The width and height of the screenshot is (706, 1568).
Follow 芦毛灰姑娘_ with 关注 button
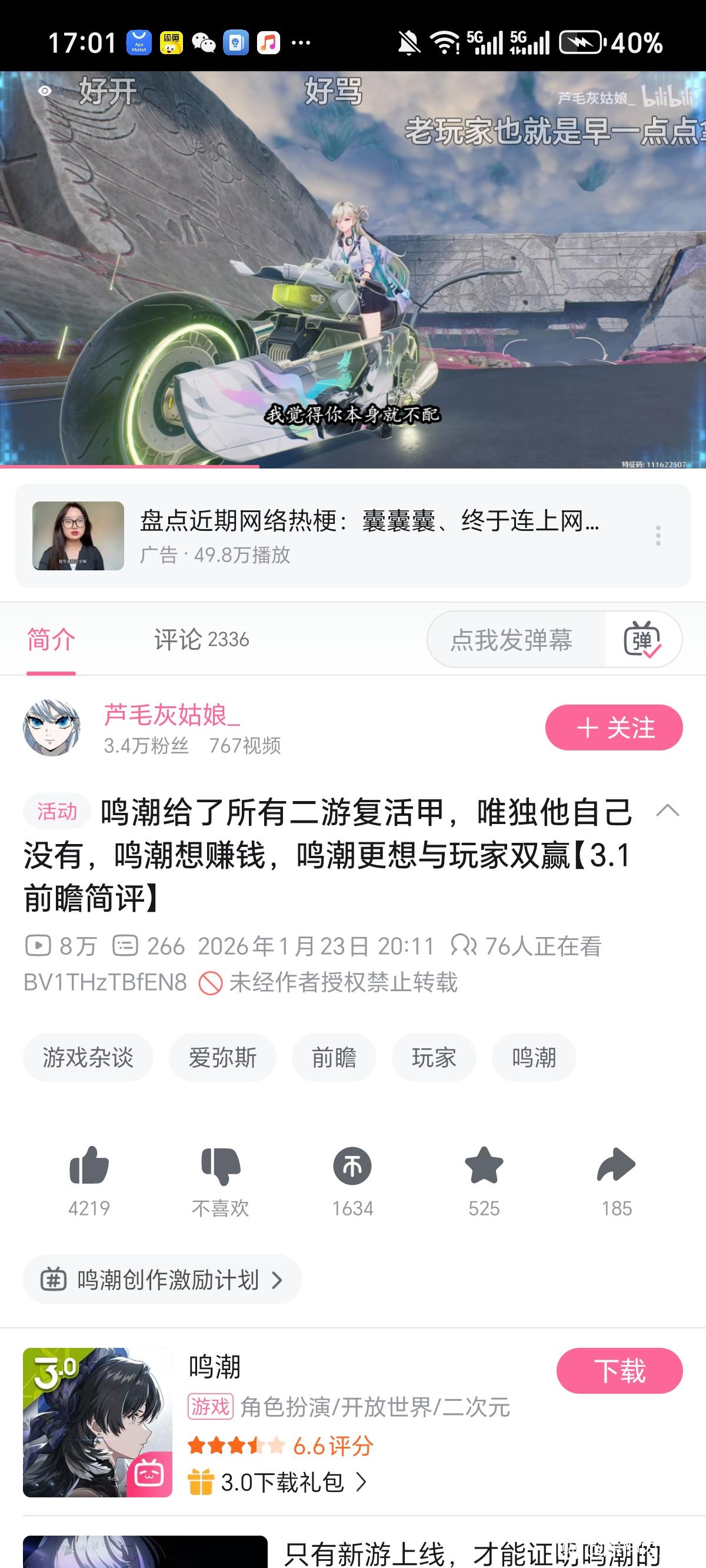[x=614, y=727]
